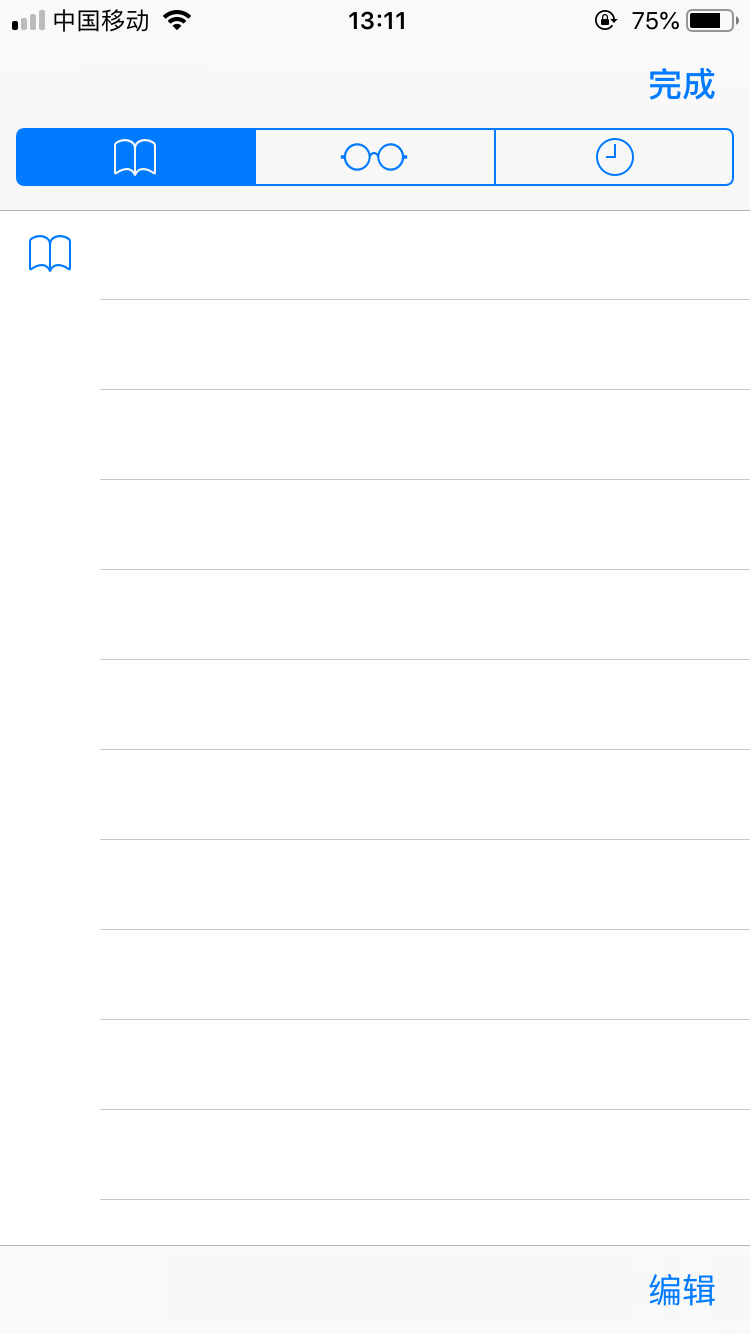The image size is (750, 1334).
Task: Switch to the Reading List glasses tab
Action: pyautogui.click(x=375, y=157)
